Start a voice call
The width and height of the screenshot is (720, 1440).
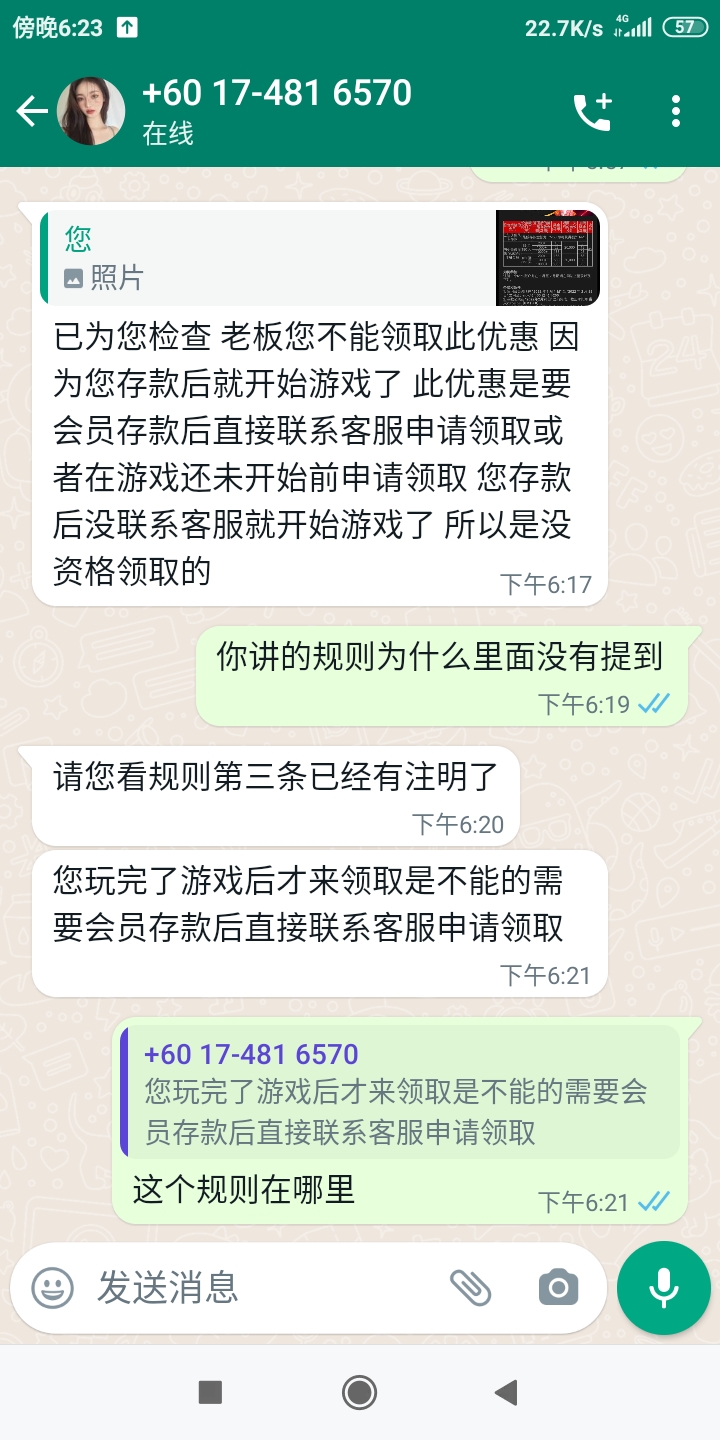click(592, 112)
